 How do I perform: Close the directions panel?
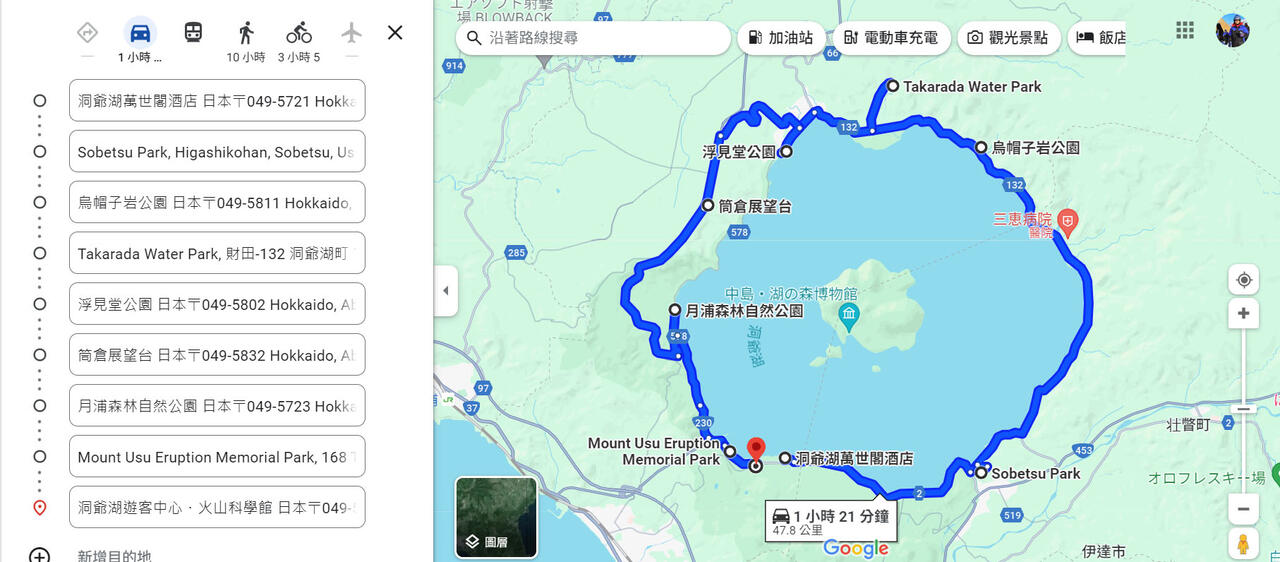coord(395,33)
